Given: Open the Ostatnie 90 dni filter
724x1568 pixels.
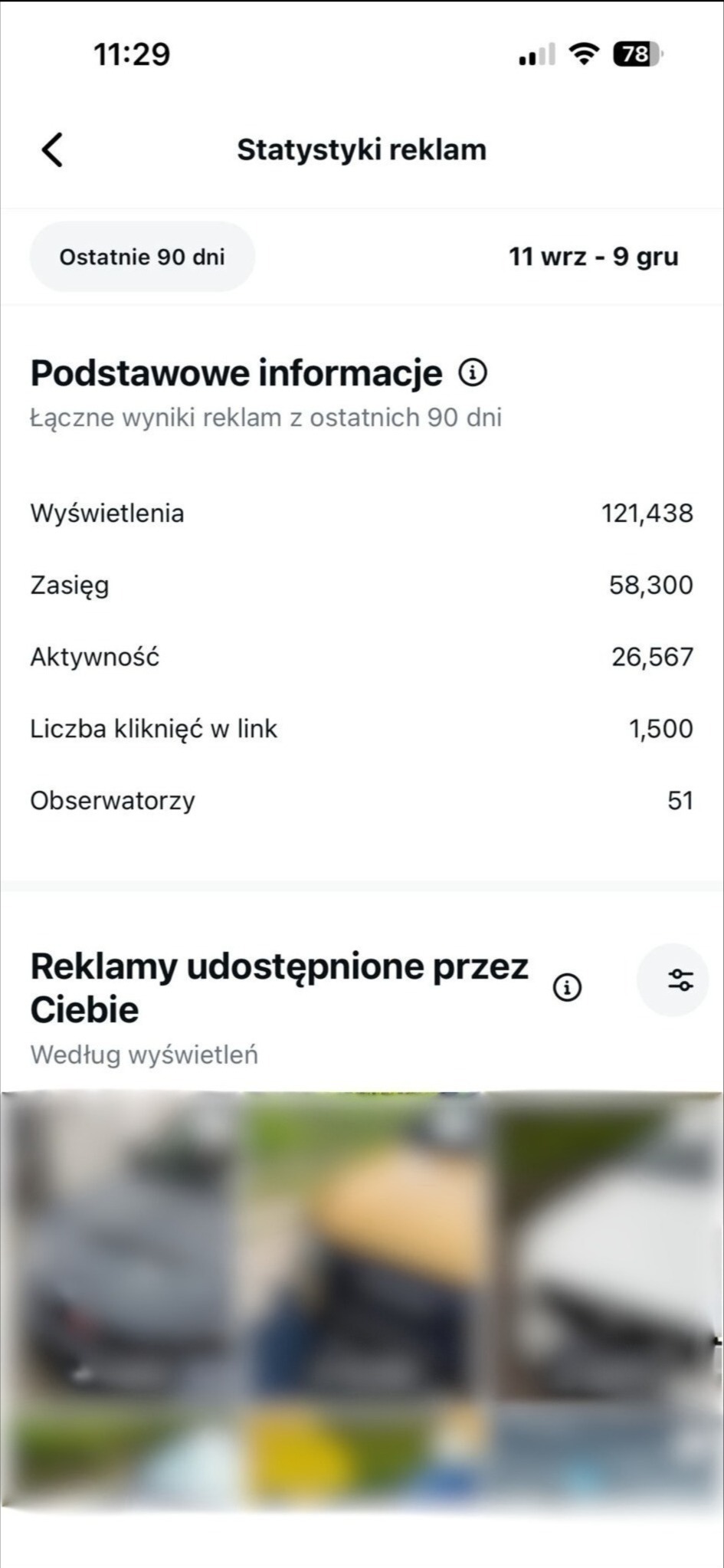Looking at the screenshot, I should pos(143,257).
